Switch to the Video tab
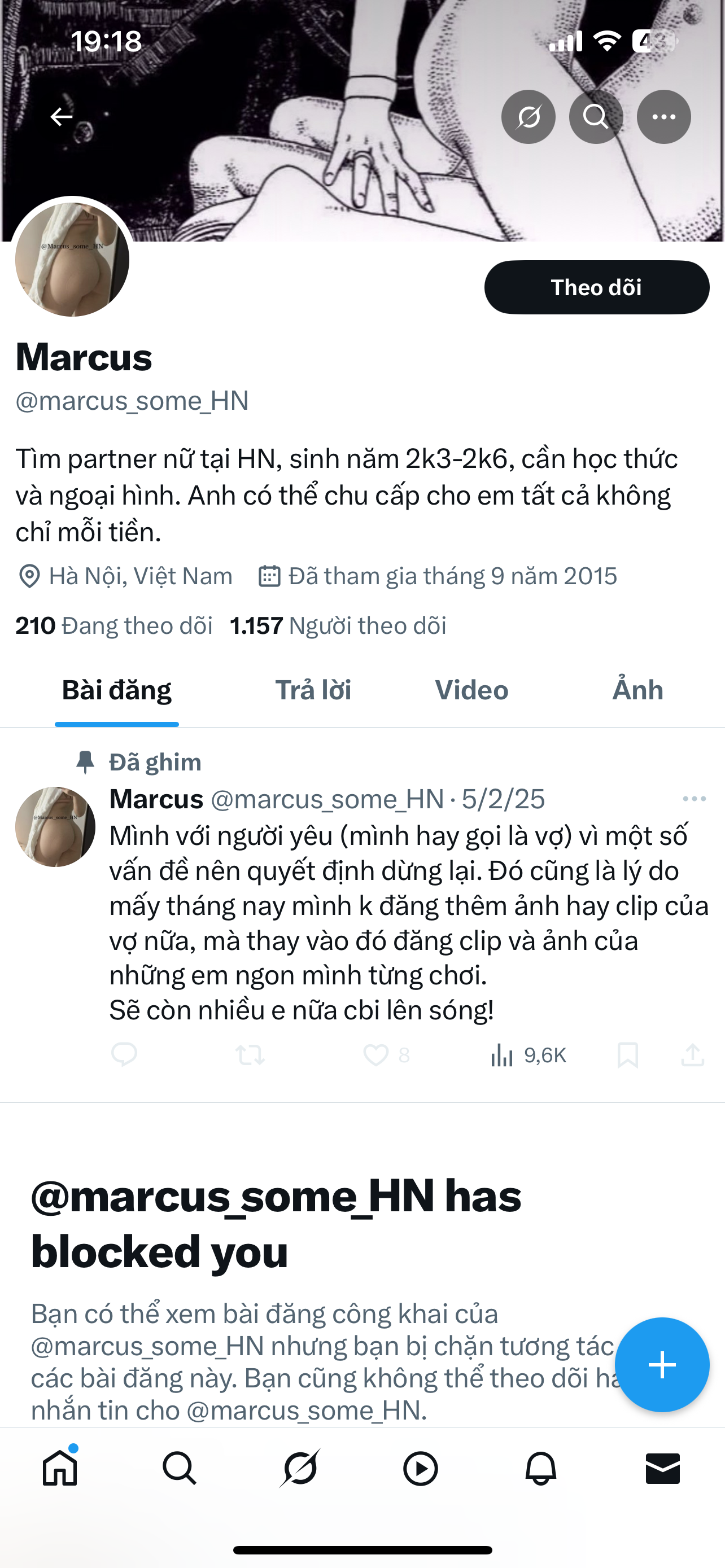This screenshot has width=725, height=1568. coord(471,690)
